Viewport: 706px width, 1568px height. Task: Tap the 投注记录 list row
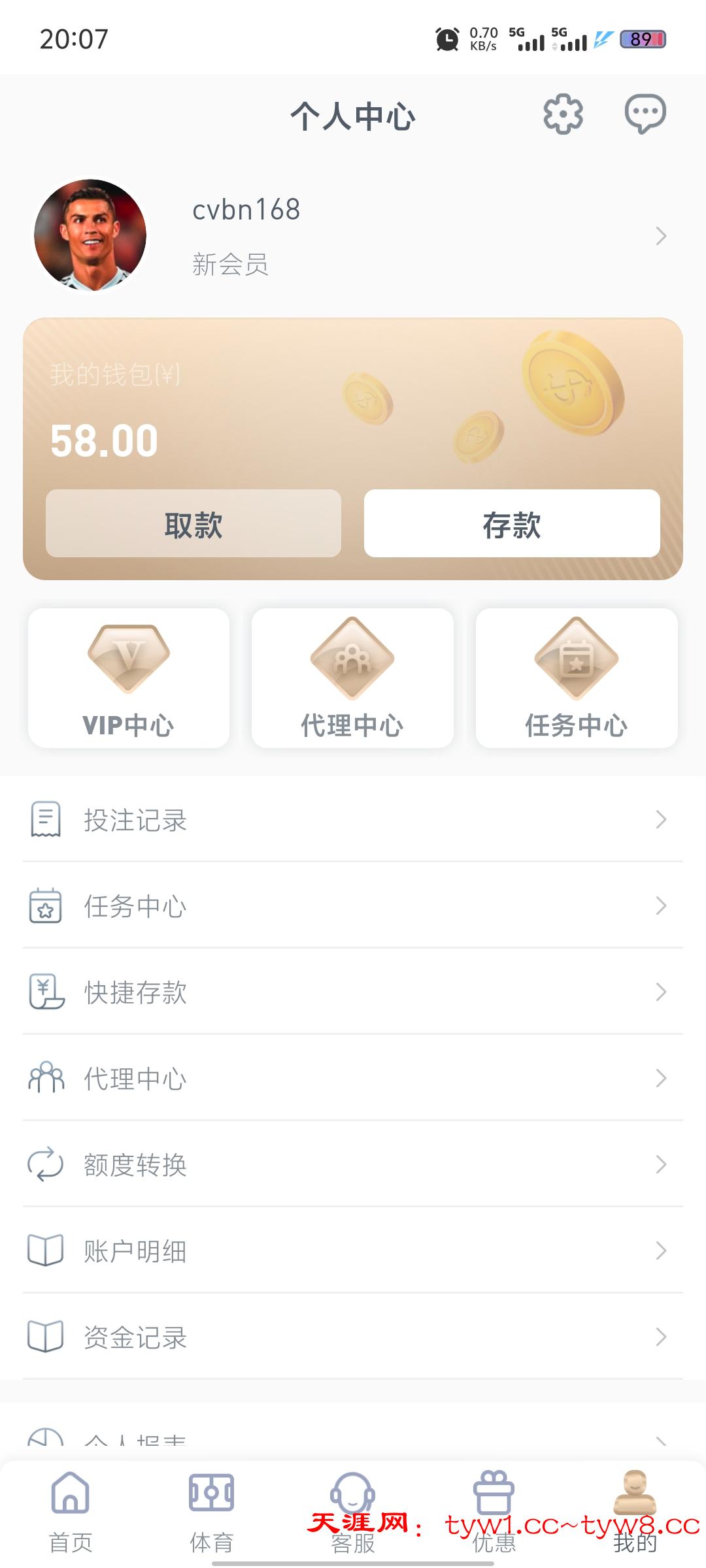pos(353,821)
